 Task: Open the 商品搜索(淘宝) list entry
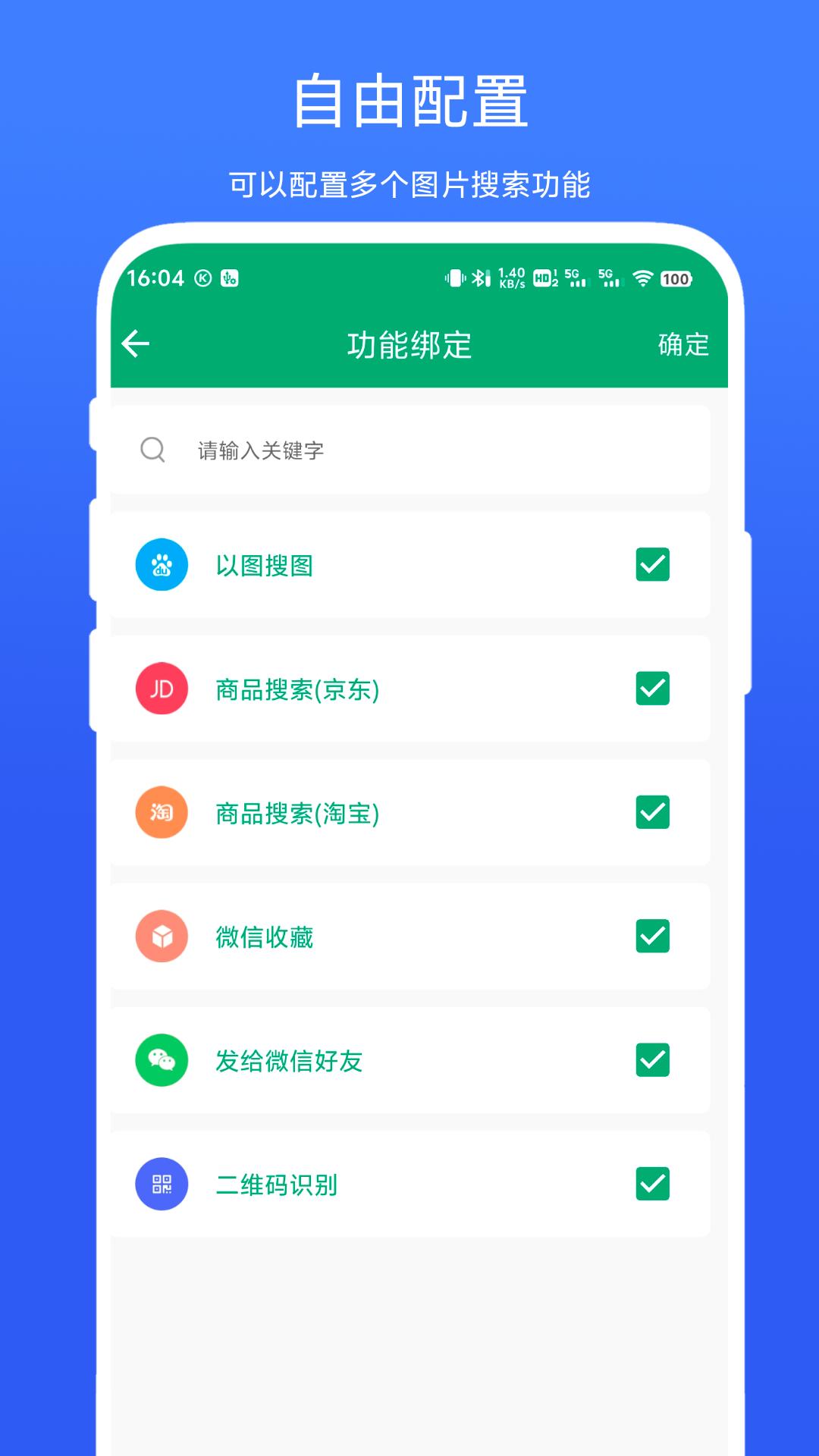click(409, 812)
